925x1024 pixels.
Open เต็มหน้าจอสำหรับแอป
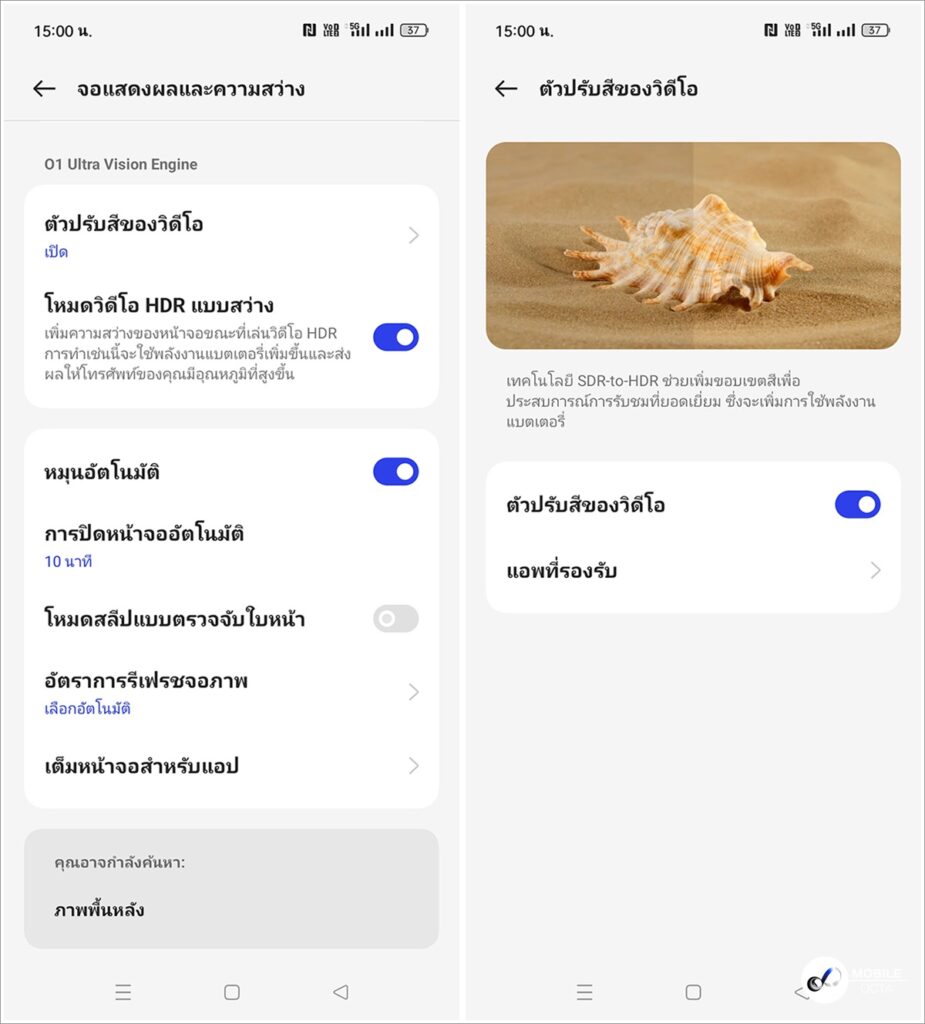tap(231, 766)
